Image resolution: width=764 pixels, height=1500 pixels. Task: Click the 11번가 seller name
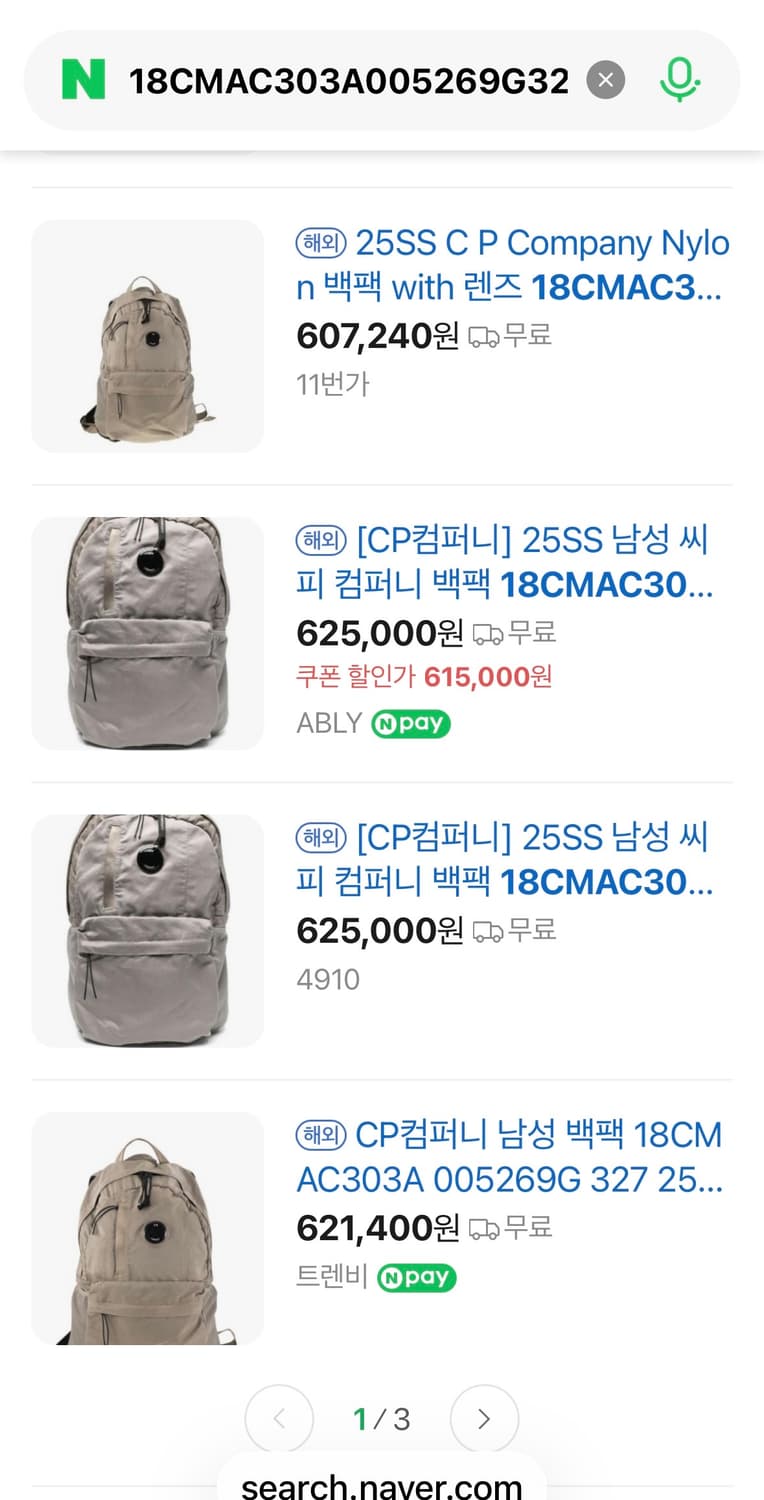331,382
